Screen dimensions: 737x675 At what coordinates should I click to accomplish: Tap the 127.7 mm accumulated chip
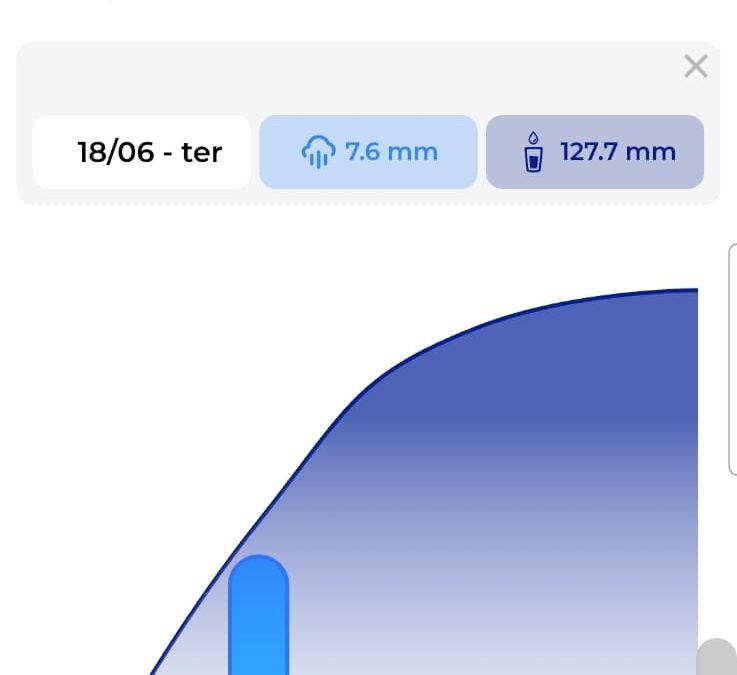coord(595,152)
